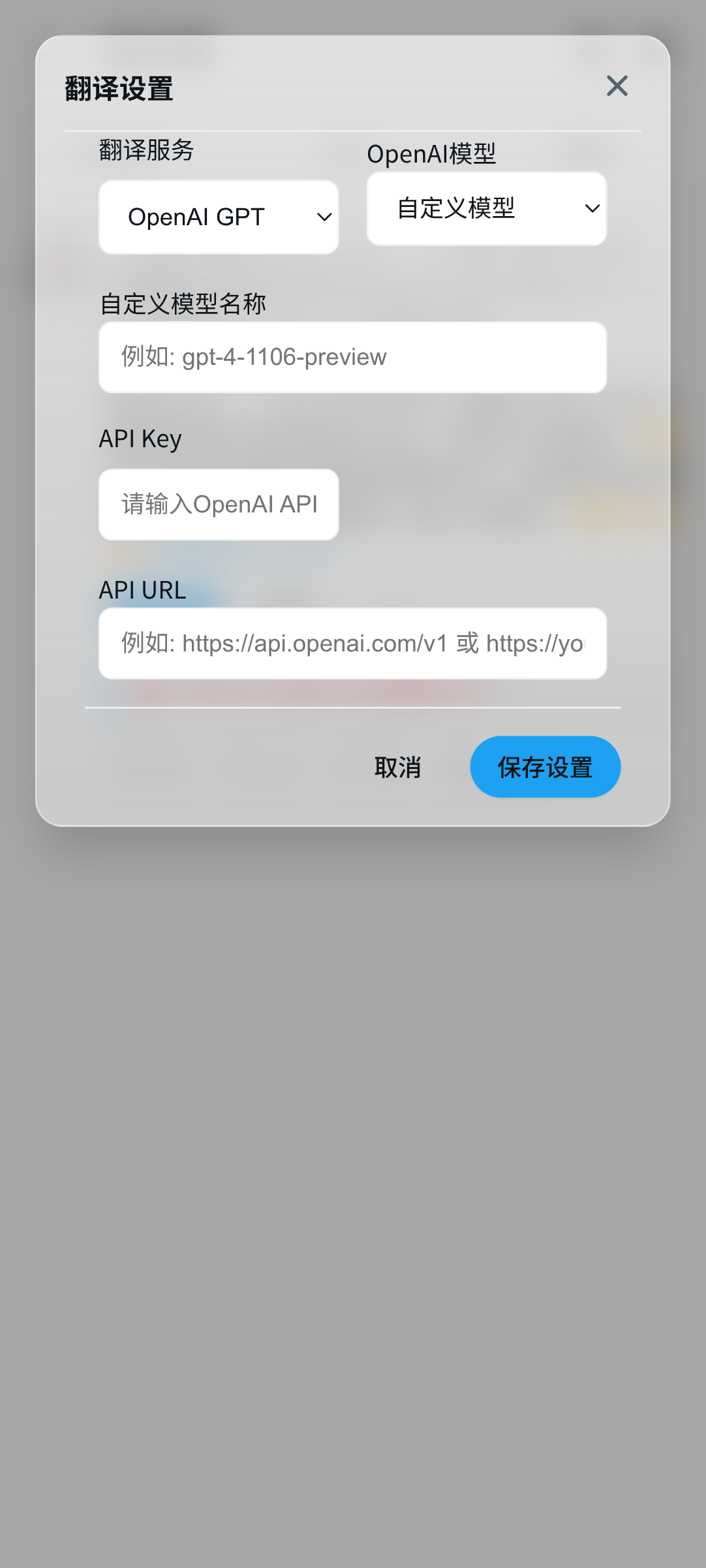Tap the 取消 button
The width and height of the screenshot is (706, 1568).
397,768
